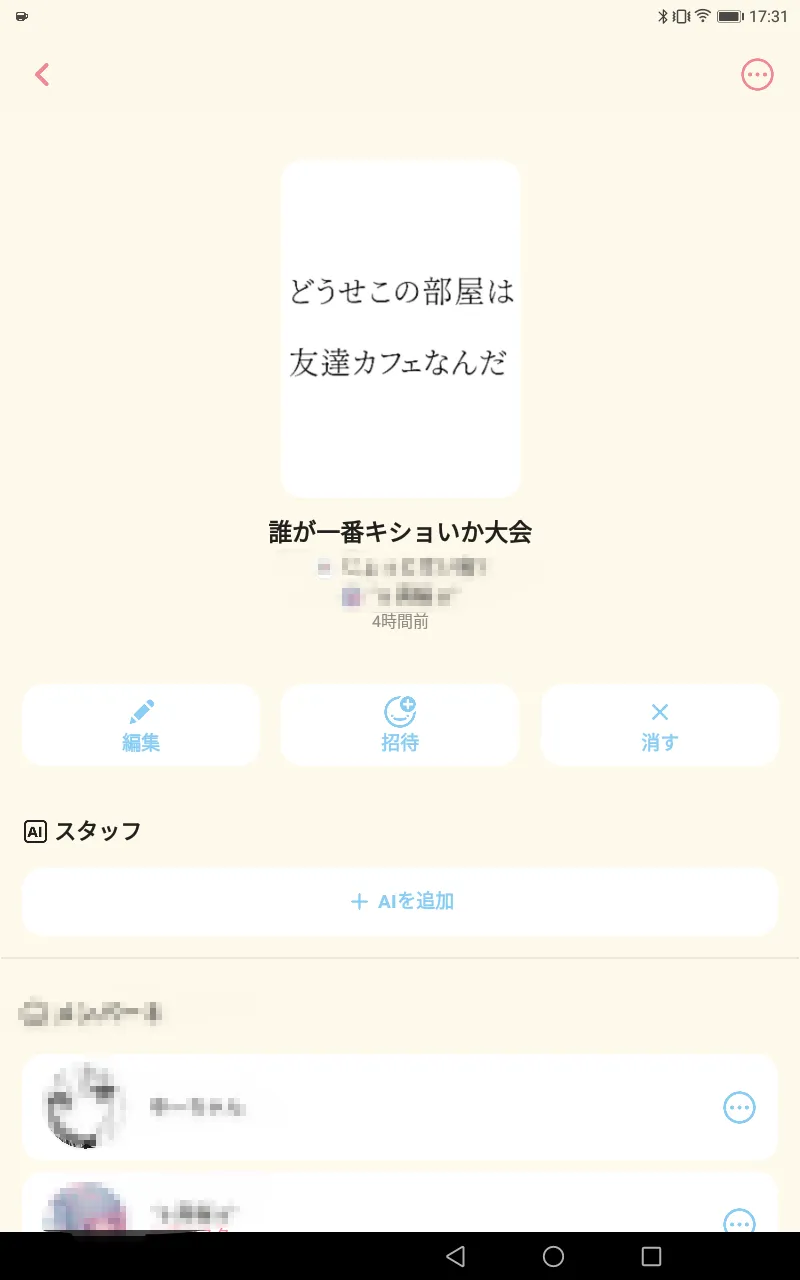Return to the Android home screen
This screenshot has height=1280, width=800.
tap(553, 1256)
